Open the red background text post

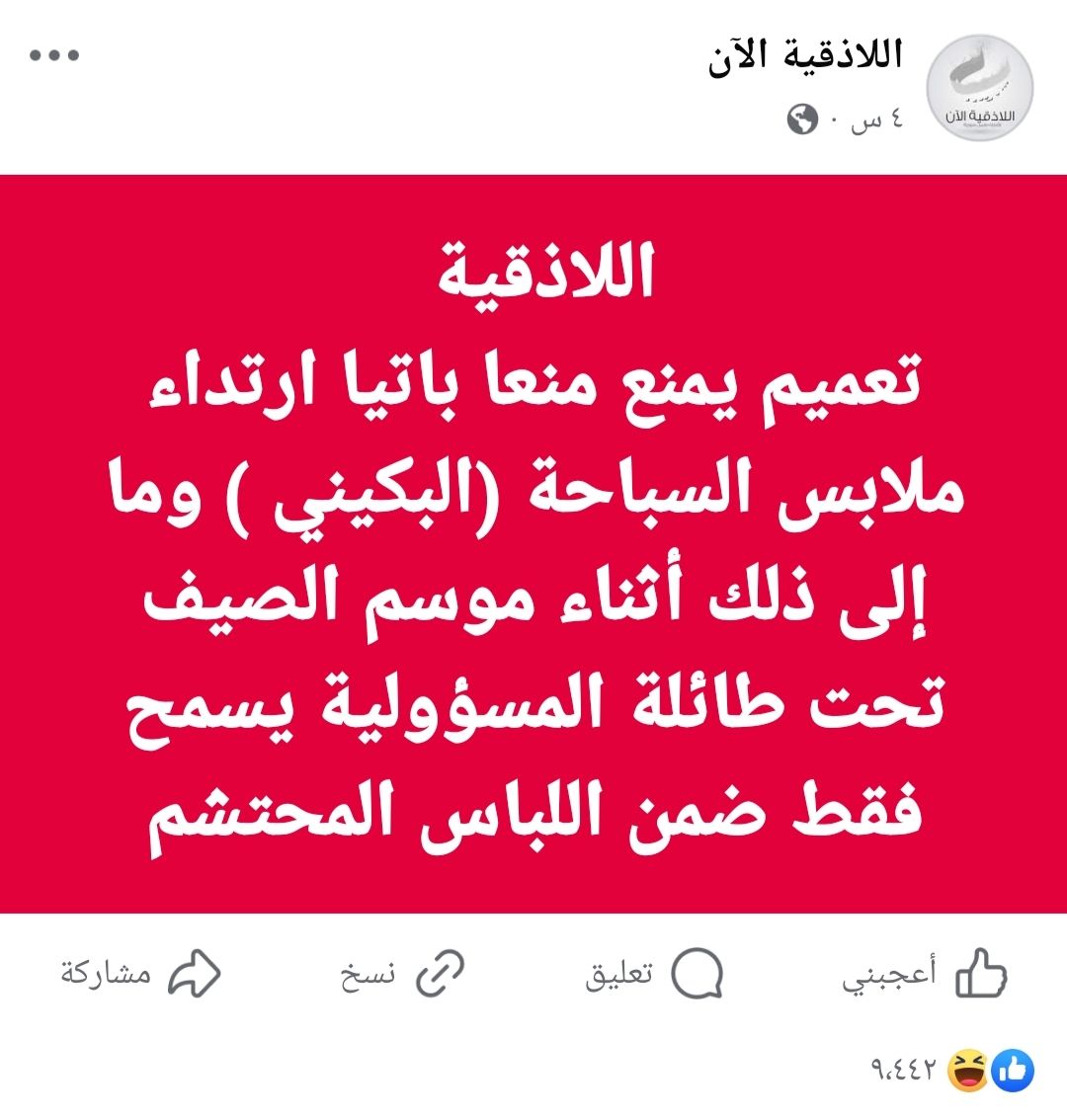click(x=533, y=543)
